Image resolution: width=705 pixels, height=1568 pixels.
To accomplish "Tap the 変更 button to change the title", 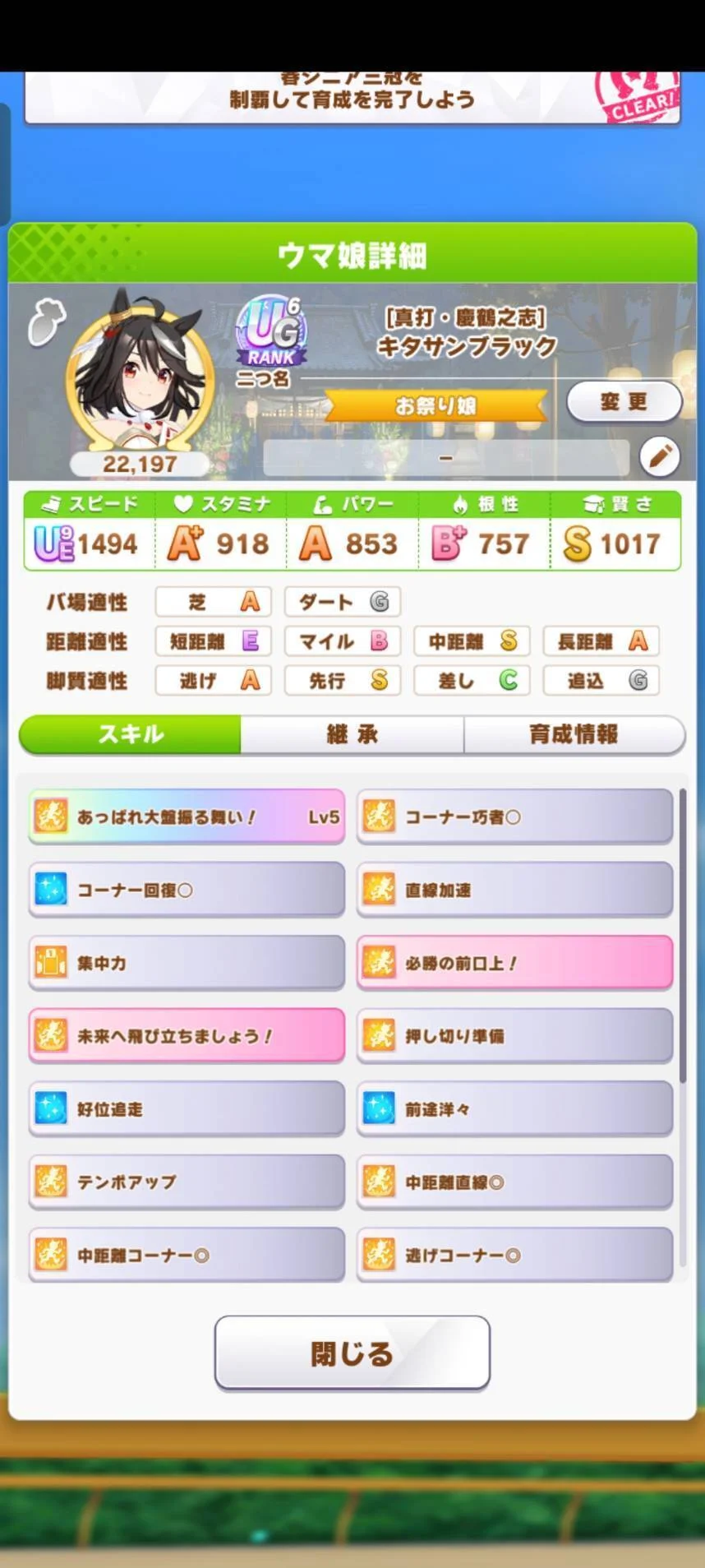I will coord(624,402).
